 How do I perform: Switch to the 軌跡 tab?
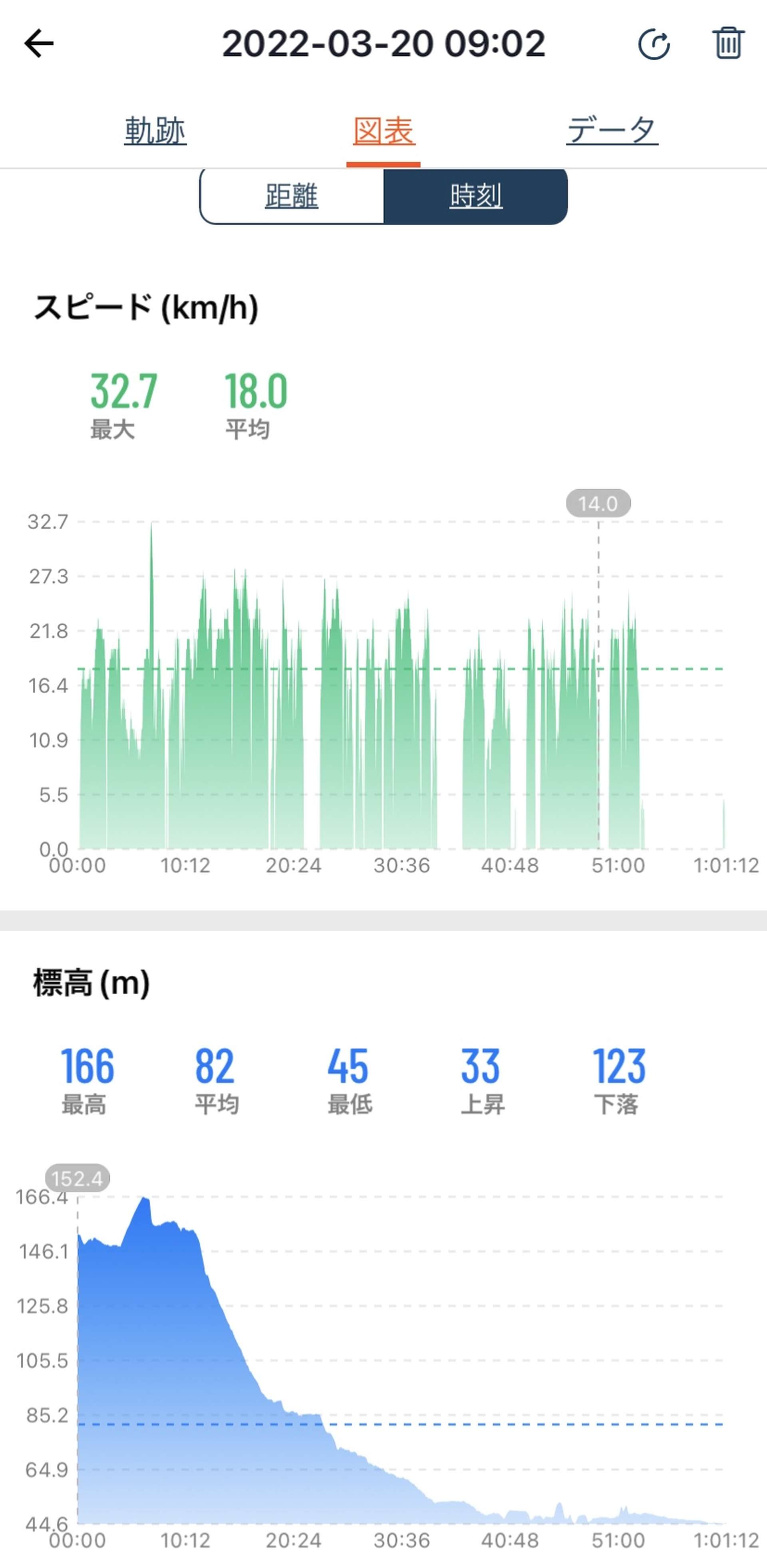pyautogui.click(x=155, y=130)
